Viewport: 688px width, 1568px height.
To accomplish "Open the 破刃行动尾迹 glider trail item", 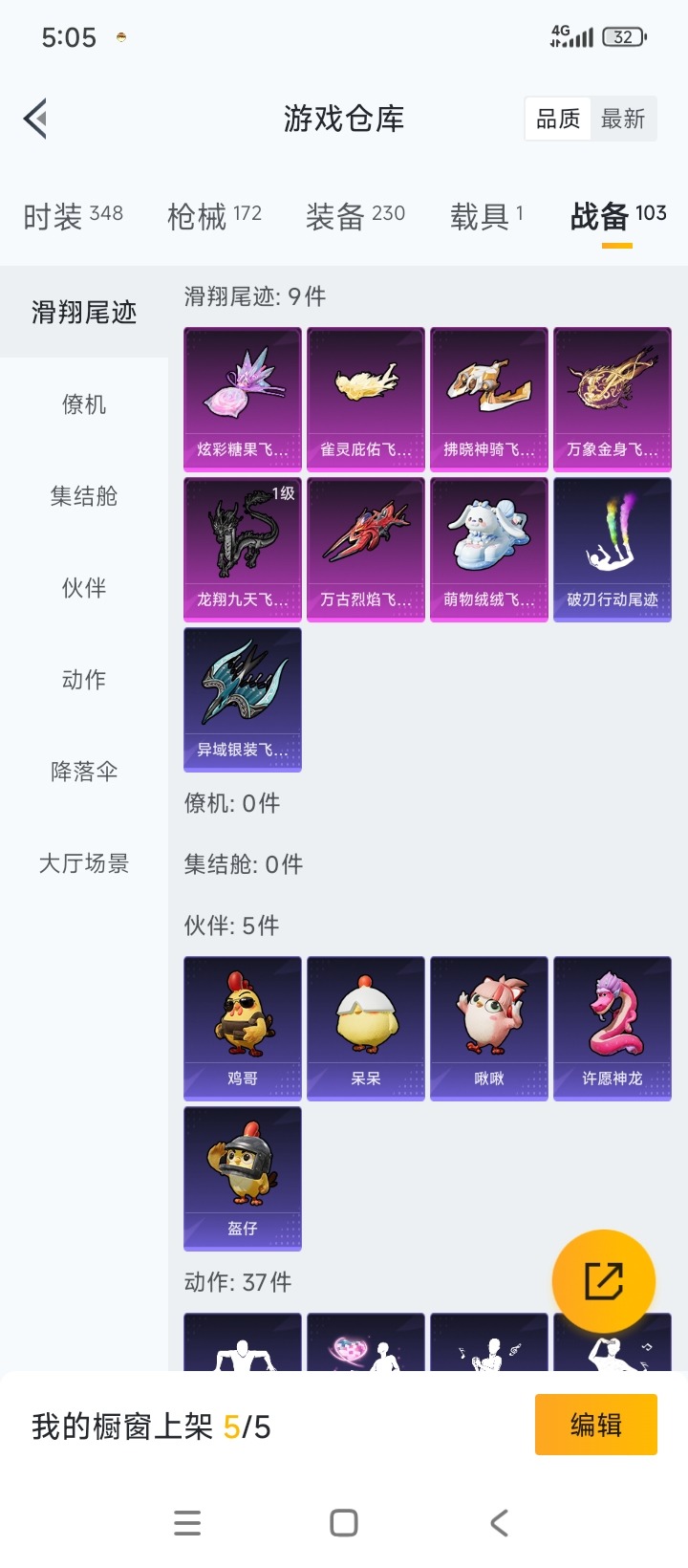I will (x=613, y=549).
